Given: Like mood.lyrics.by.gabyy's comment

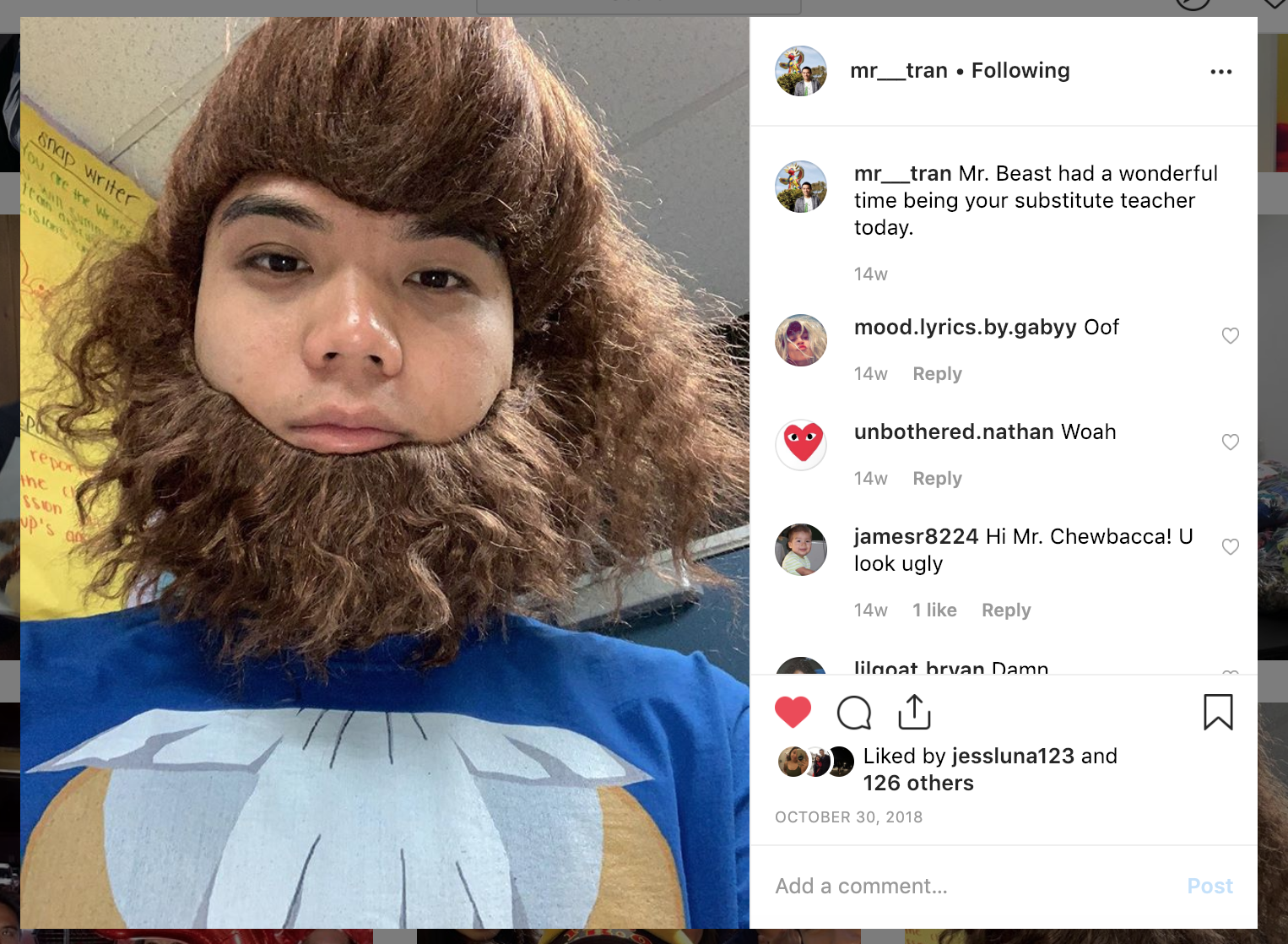Looking at the screenshot, I should [1230, 336].
